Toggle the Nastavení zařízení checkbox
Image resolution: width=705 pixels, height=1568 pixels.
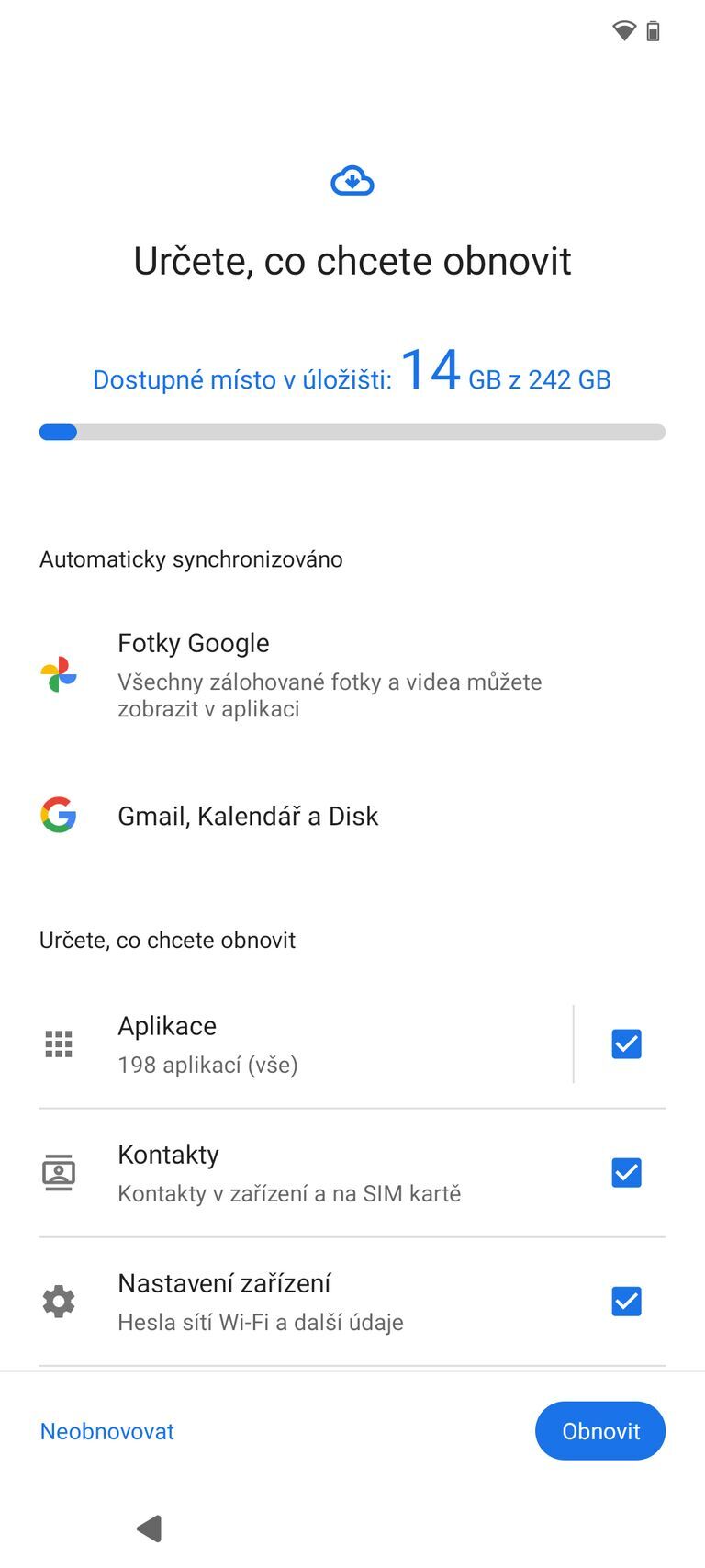pos(626,1301)
